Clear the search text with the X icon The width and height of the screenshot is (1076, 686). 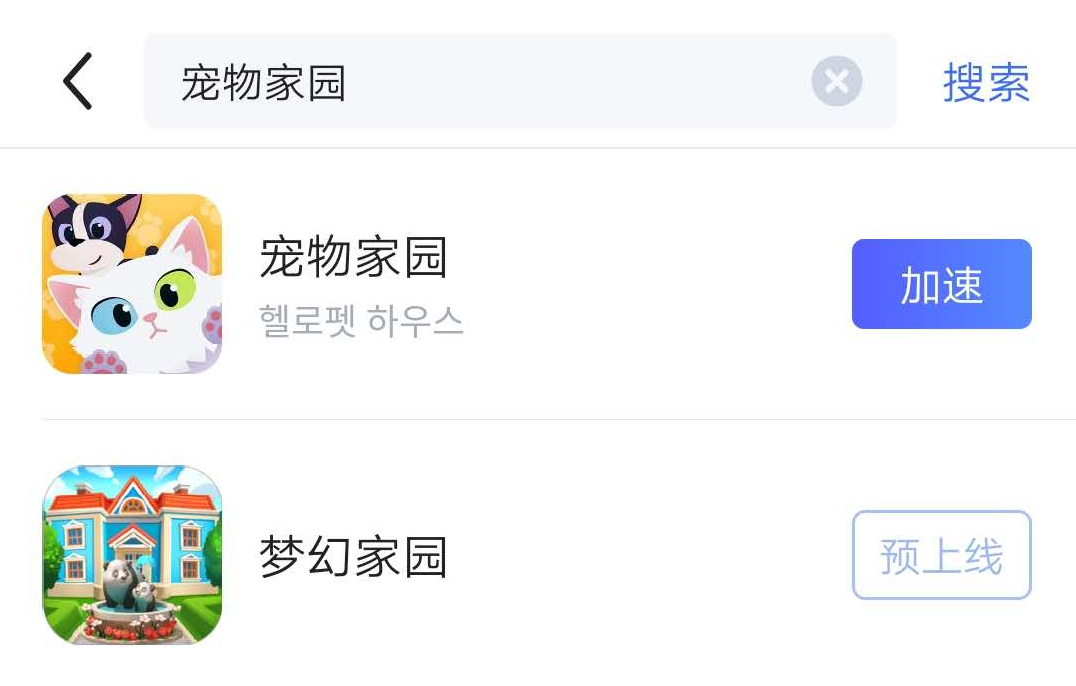836,82
